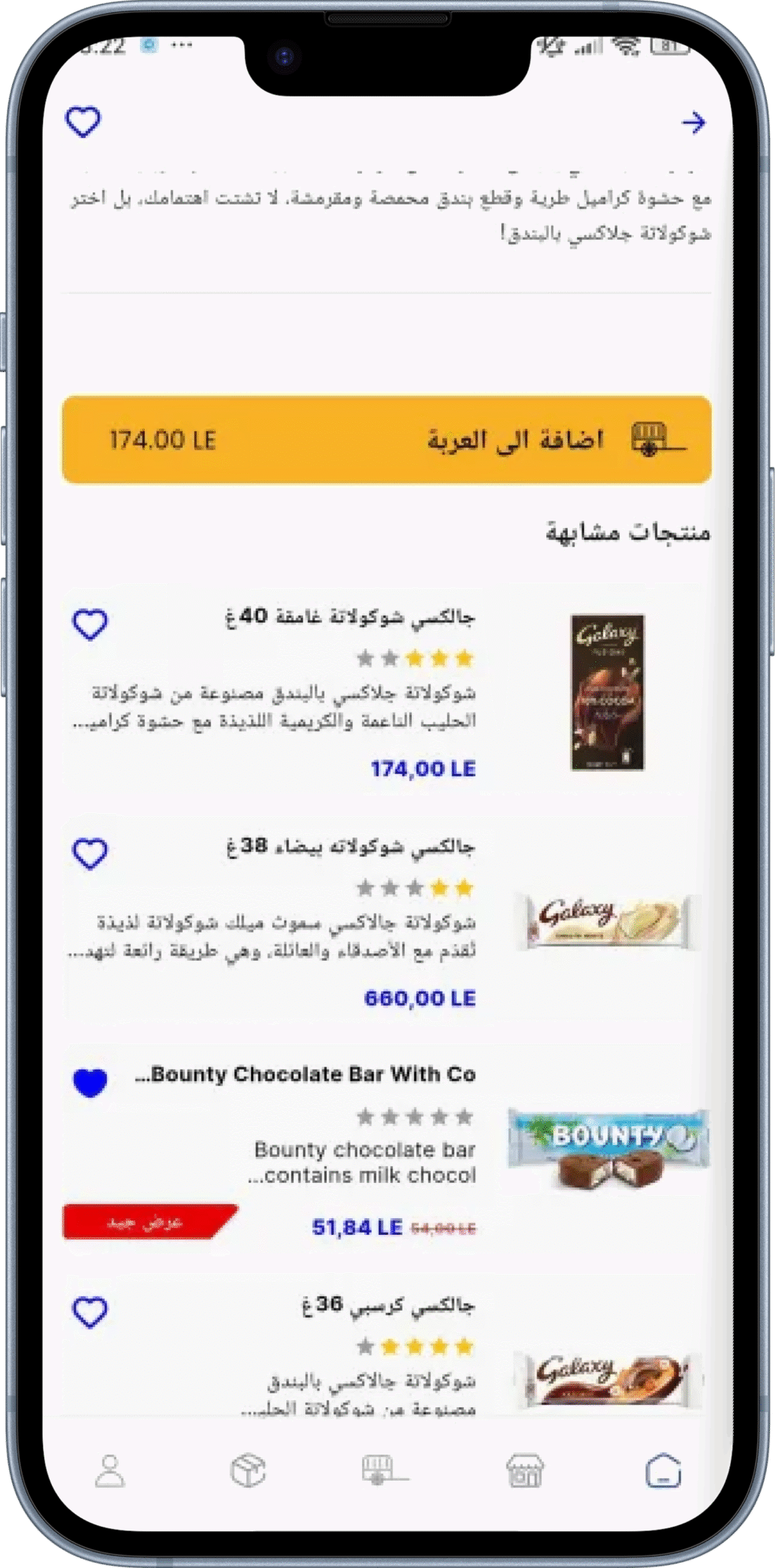The height and width of the screenshot is (1568, 776).
Task: Switch to the profile tab
Action: [x=110, y=1471]
